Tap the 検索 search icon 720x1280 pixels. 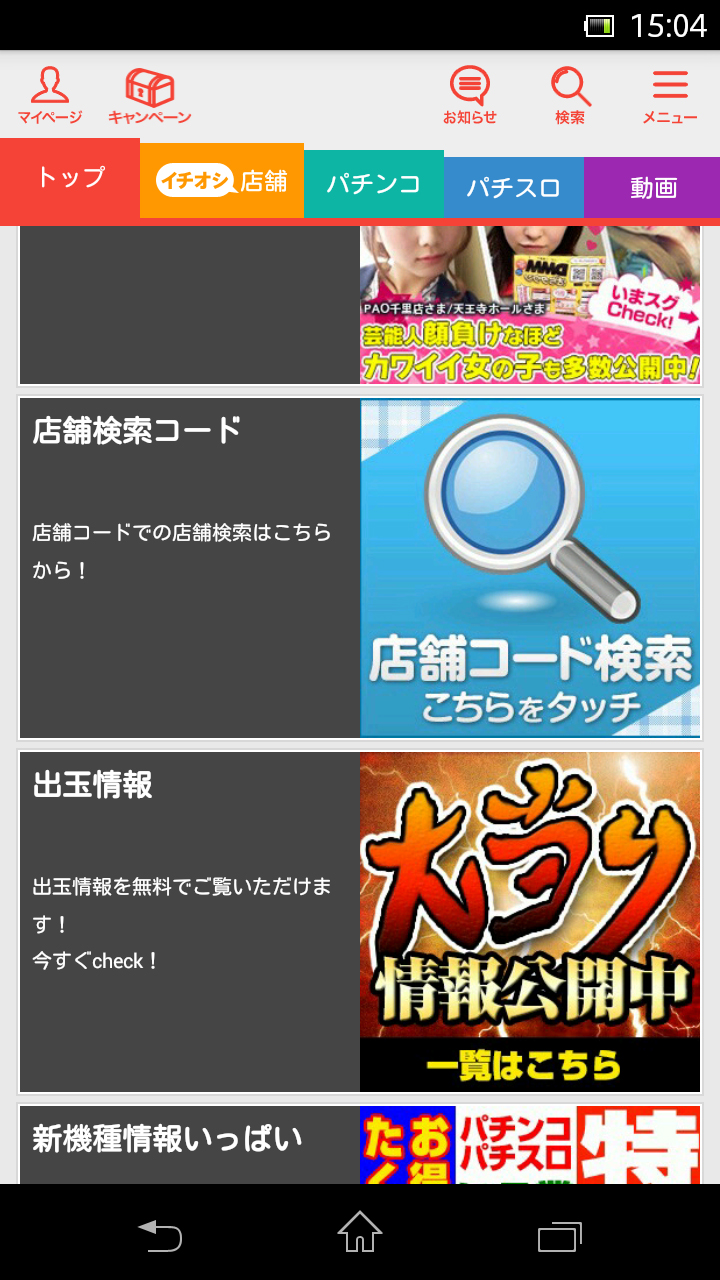pos(570,96)
